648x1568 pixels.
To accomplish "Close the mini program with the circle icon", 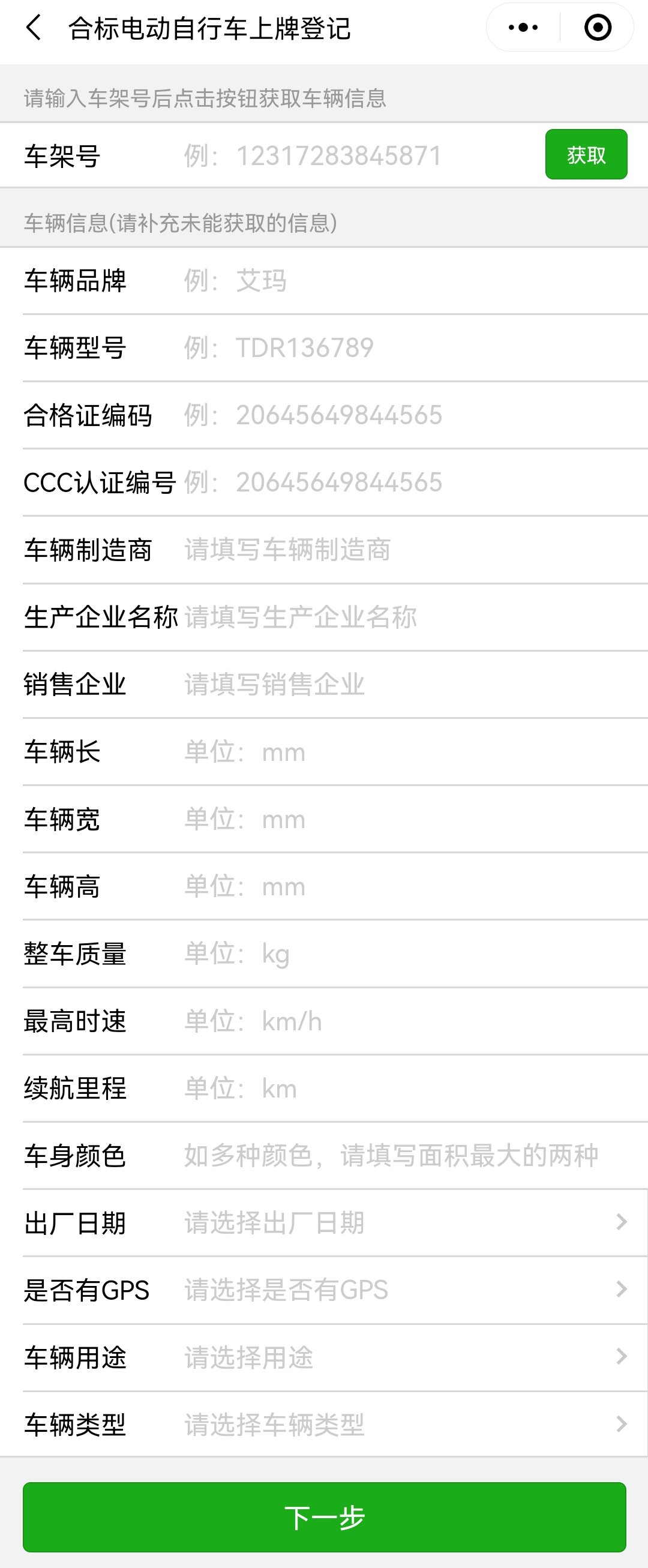I will pos(597,28).
